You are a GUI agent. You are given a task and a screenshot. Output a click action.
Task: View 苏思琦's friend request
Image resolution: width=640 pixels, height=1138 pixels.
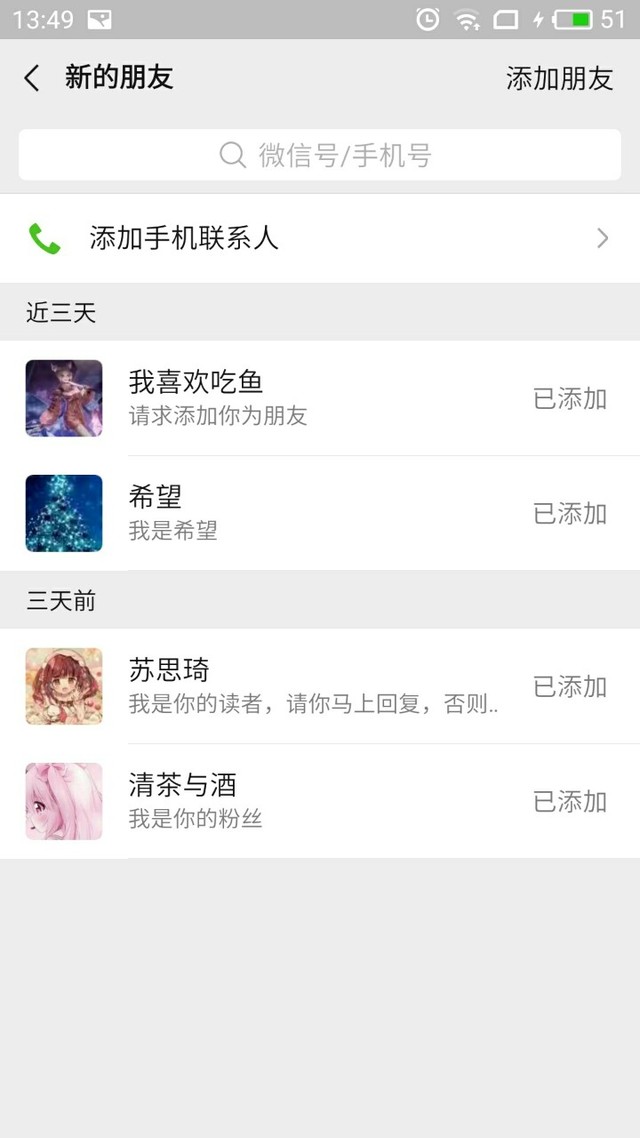coord(320,686)
